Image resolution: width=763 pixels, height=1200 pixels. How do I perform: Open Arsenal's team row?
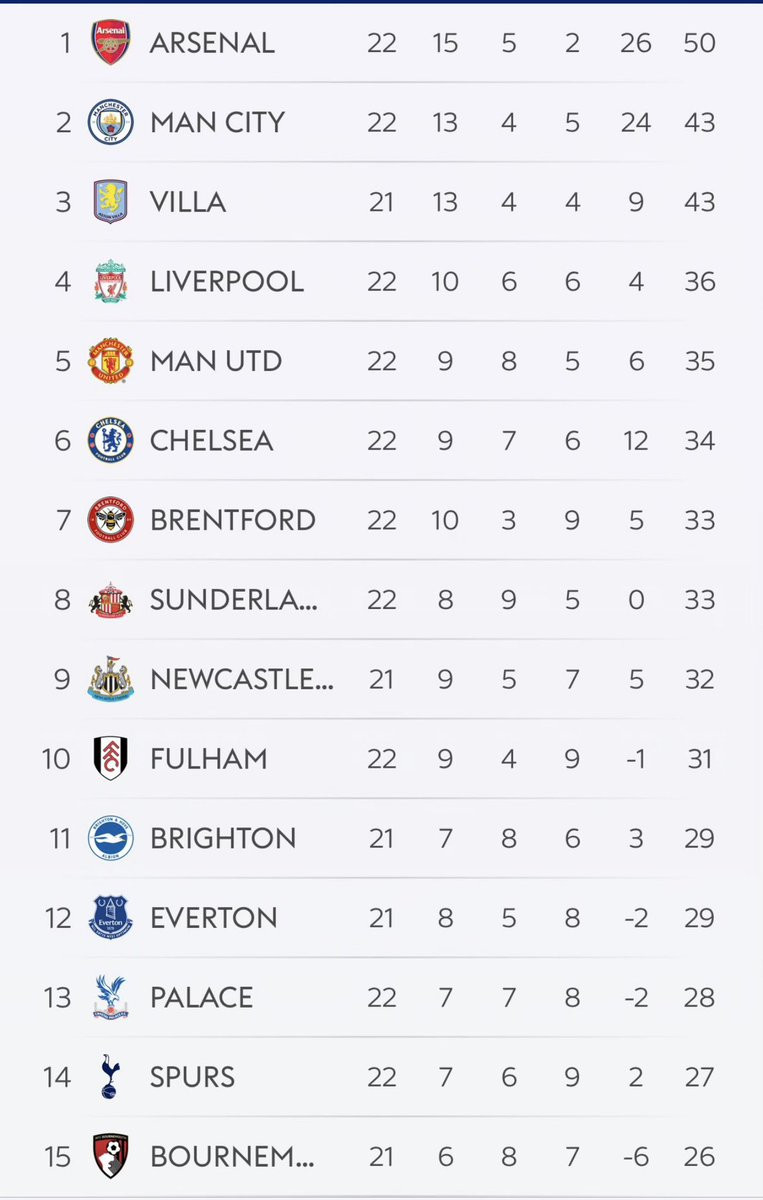click(x=211, y=43)
